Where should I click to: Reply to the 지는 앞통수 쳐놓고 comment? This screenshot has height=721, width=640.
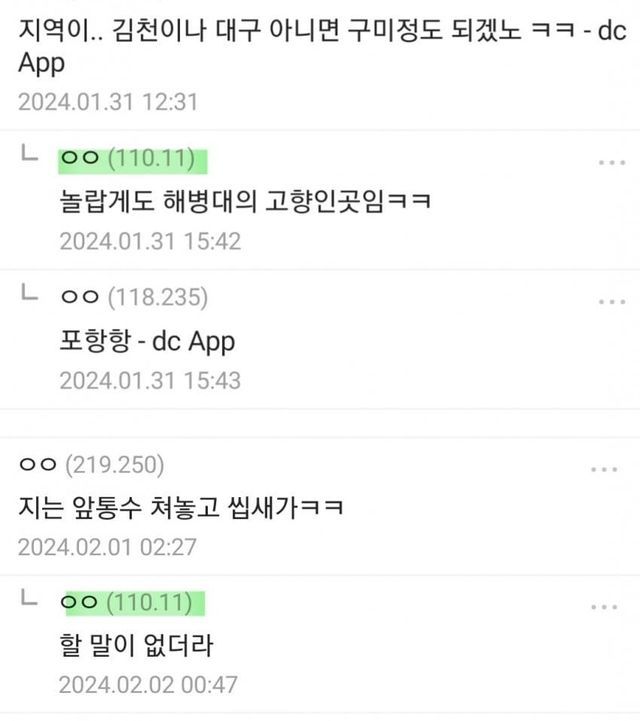coord(182,507)
